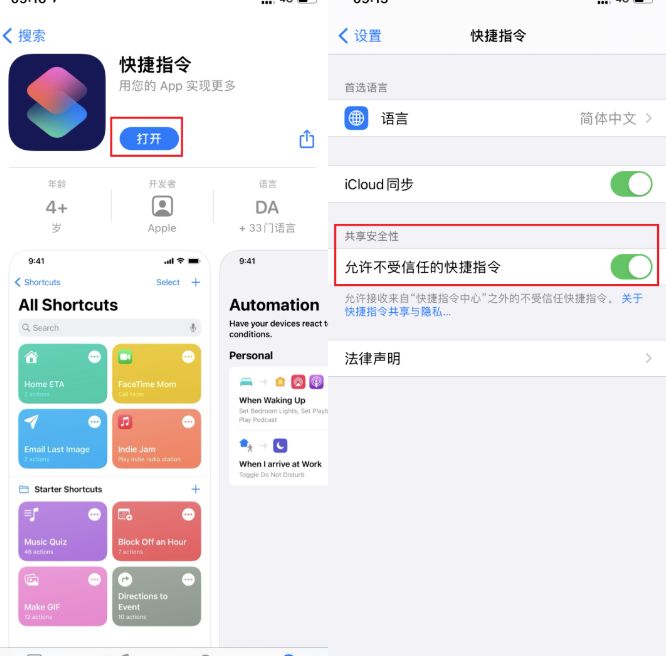Screen dimensions: 666x656
Task: Share the 快捷指令 app
Action: 307,140
